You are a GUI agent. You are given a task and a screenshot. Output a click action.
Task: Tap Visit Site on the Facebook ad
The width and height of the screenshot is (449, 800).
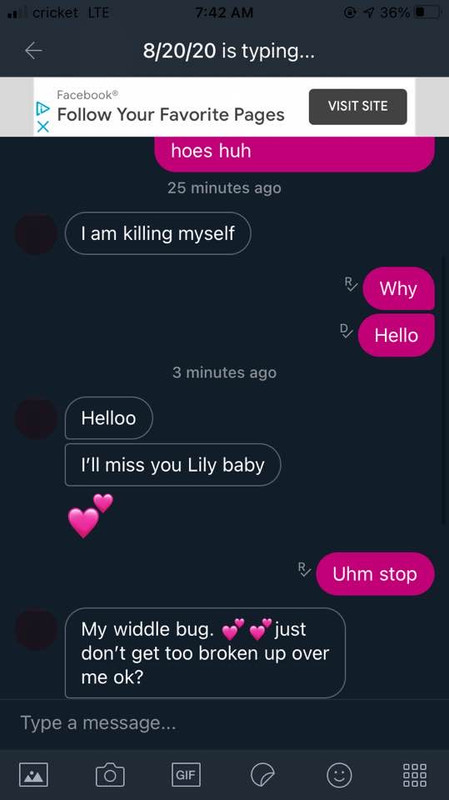tap(358, 107)
